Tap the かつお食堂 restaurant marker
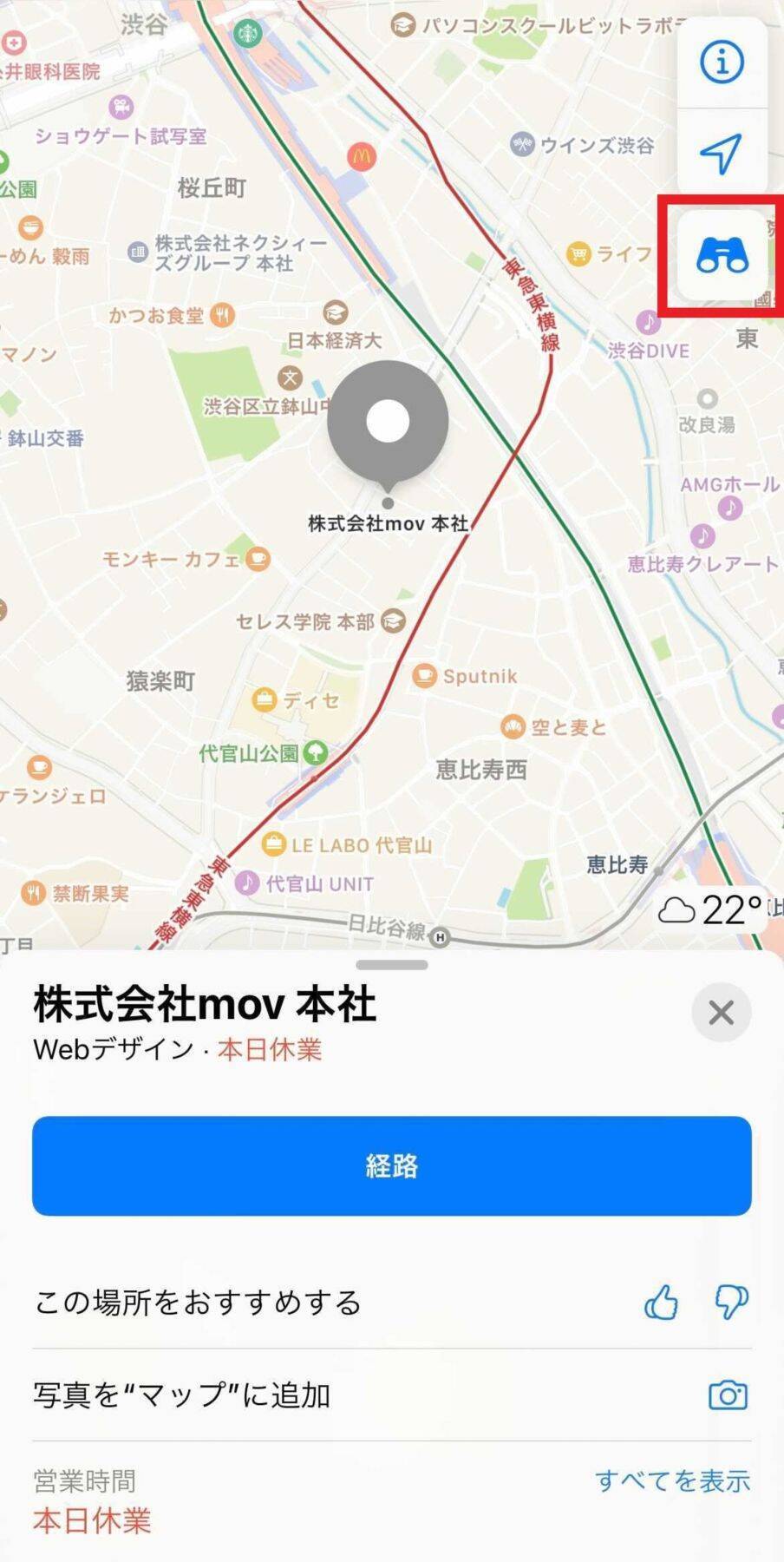Screen dimensions: 784x1562 point(223,315)
